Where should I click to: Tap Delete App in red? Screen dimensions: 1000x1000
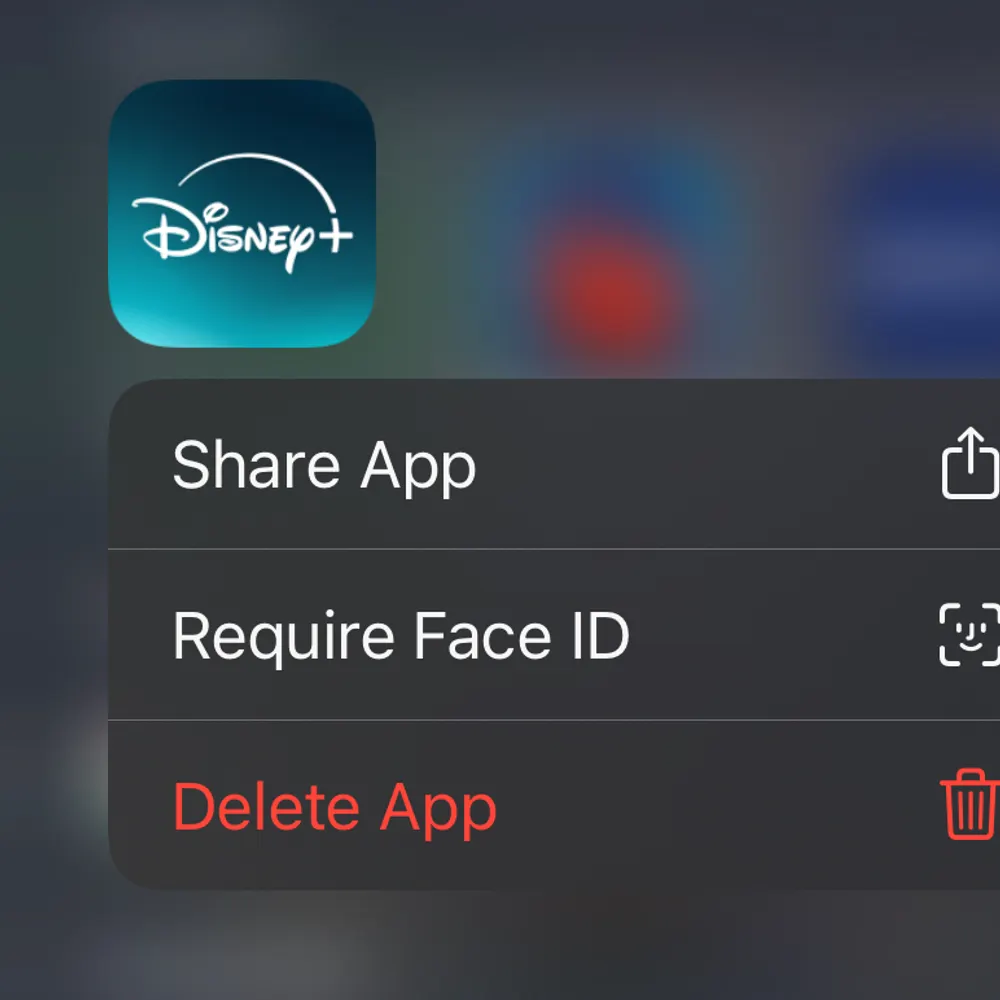(x=335, y=808)
